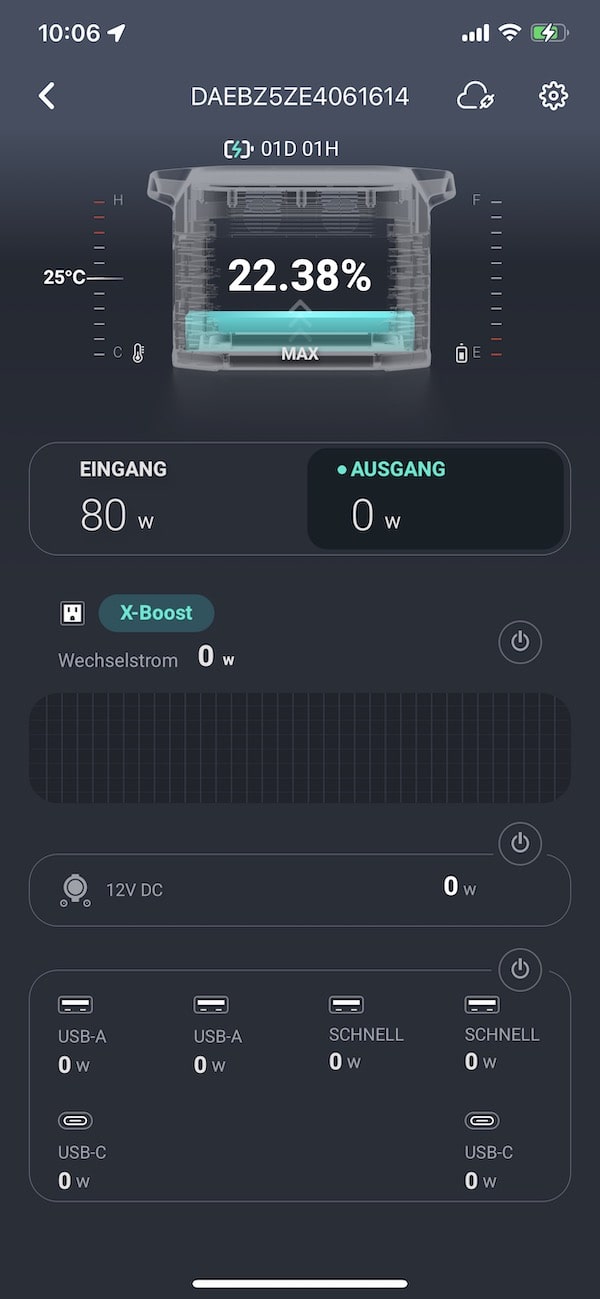Screen dimensions: 600x1299
Task: Toggle the X-Boost chip
Action: [156, 613]
